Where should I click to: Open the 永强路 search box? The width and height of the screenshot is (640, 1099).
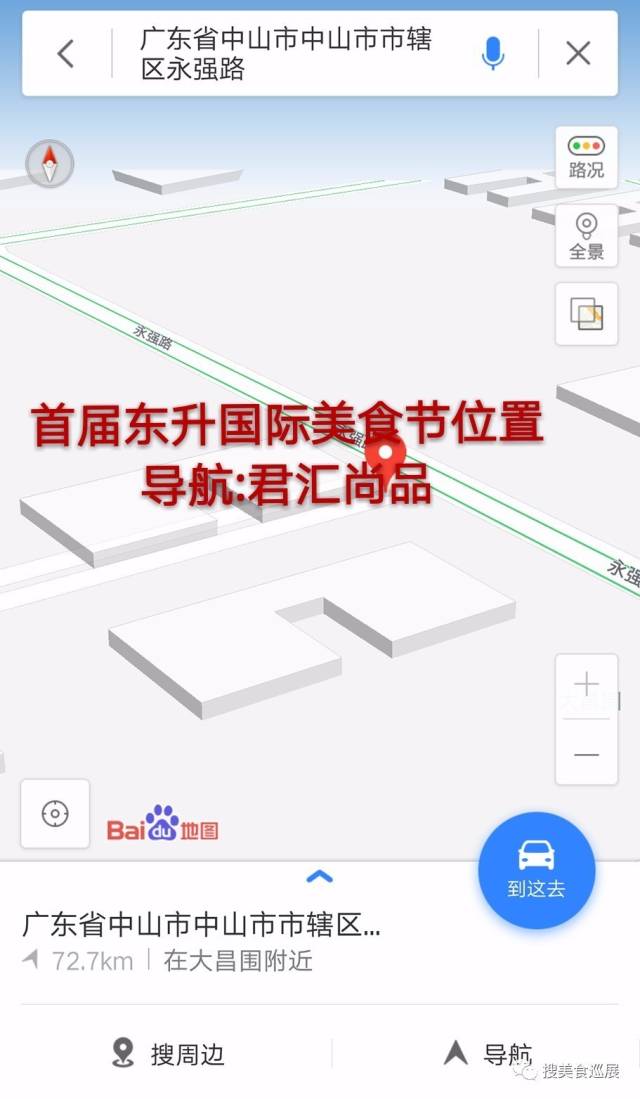click(286, 53)
